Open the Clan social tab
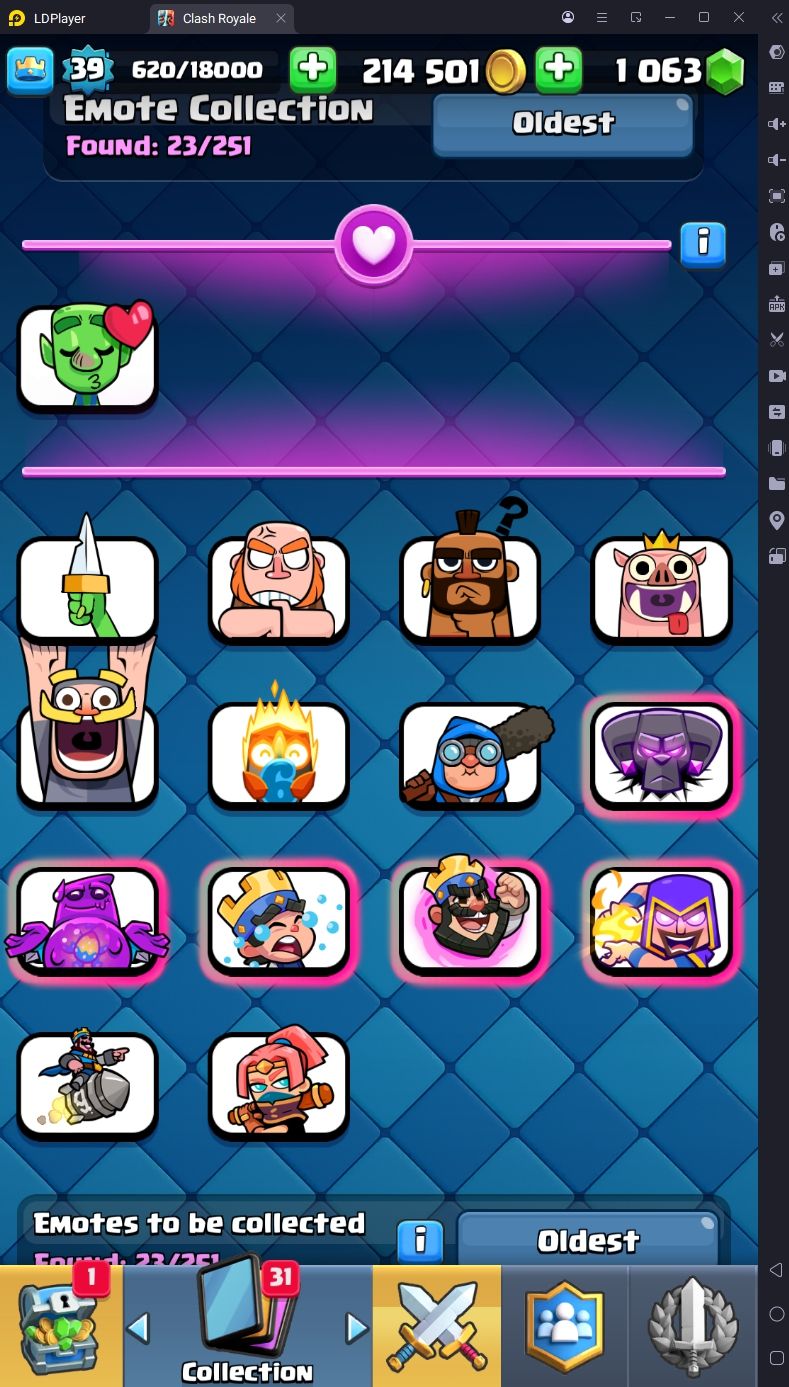This screenshot has height=1387, width=789. click(x=565, y=1326)
